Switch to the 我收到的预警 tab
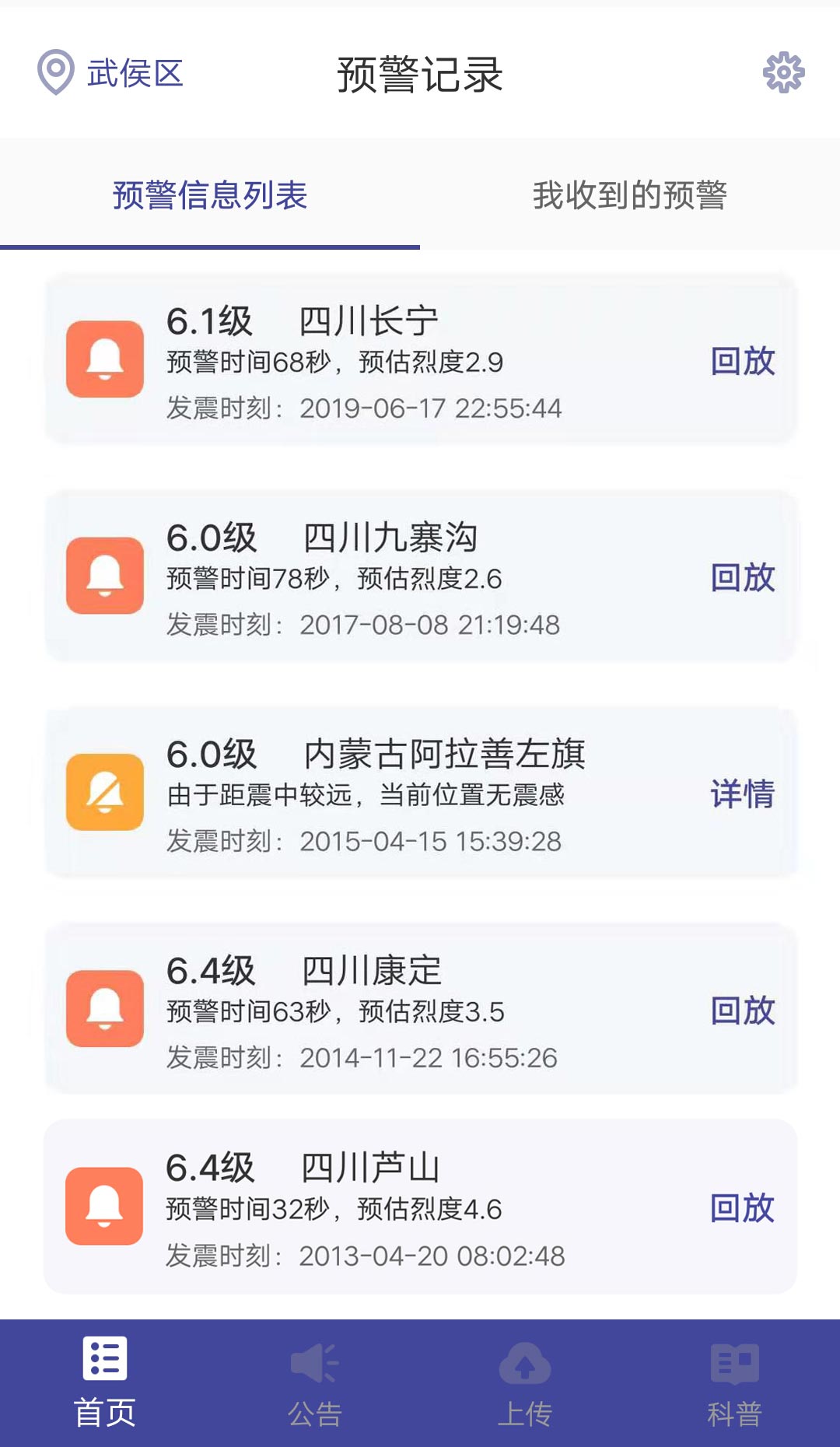 629,194
